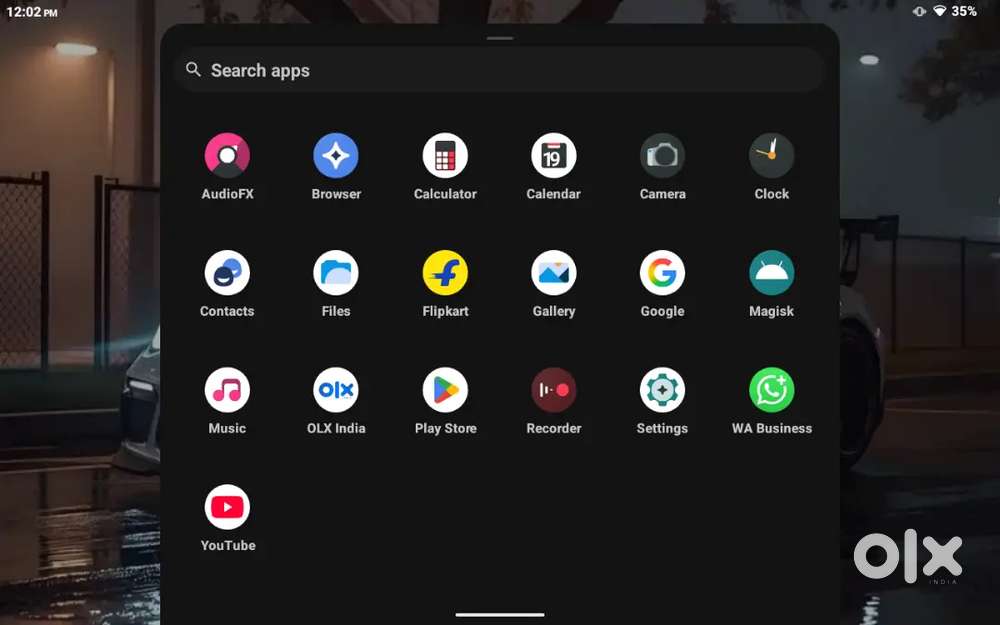Launch the Recorder app

[x=554, y=390]
